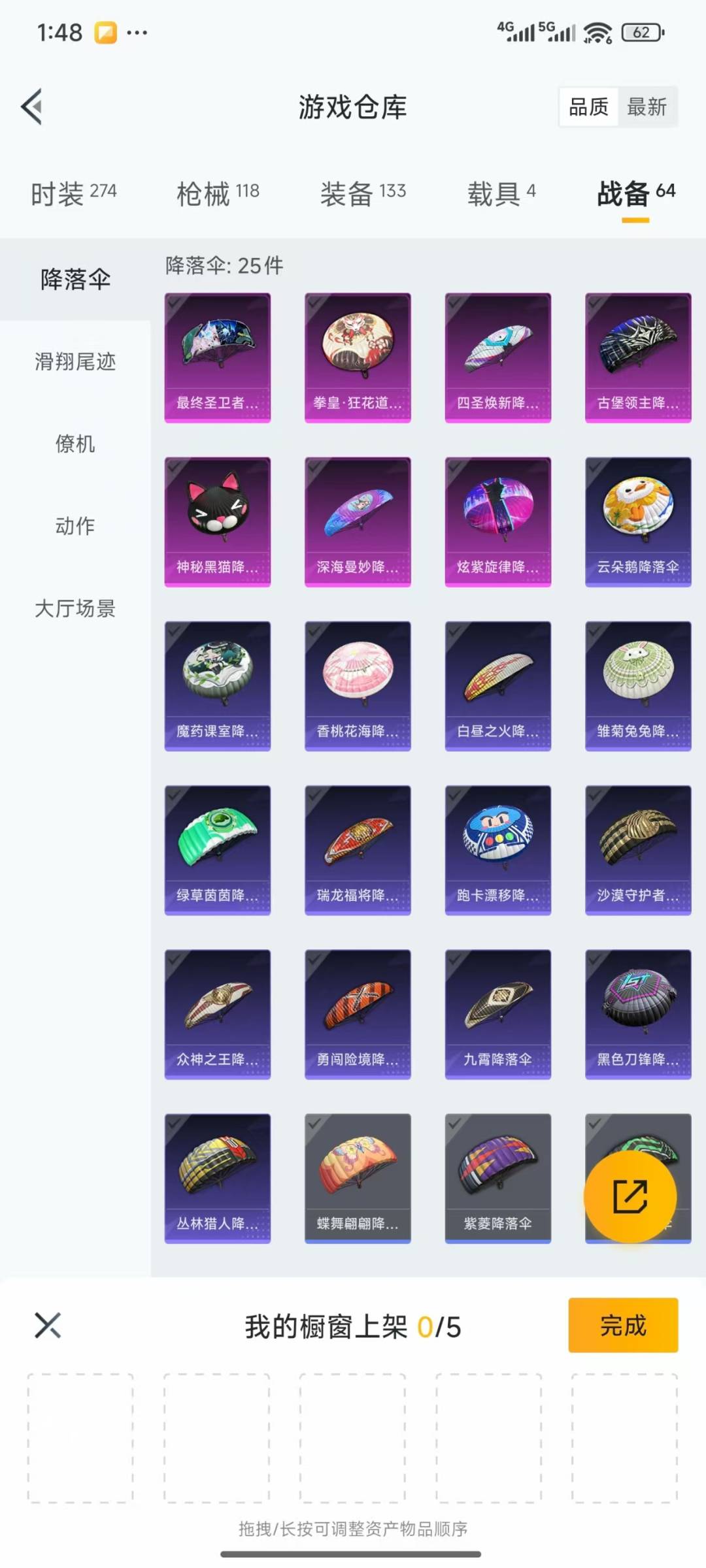Select the 神秘黑猫 parachute
The height and width of the screenshot is (1568, 706).
click(x=218, y=522)
